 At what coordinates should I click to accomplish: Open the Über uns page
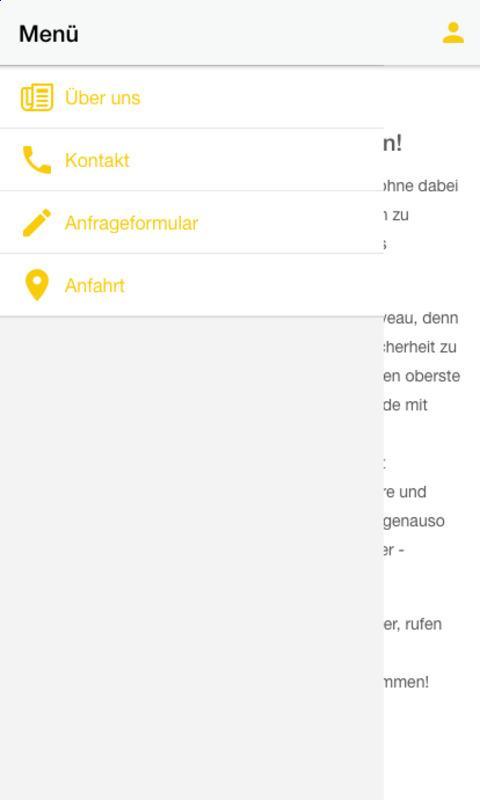[x=192, y=97]
